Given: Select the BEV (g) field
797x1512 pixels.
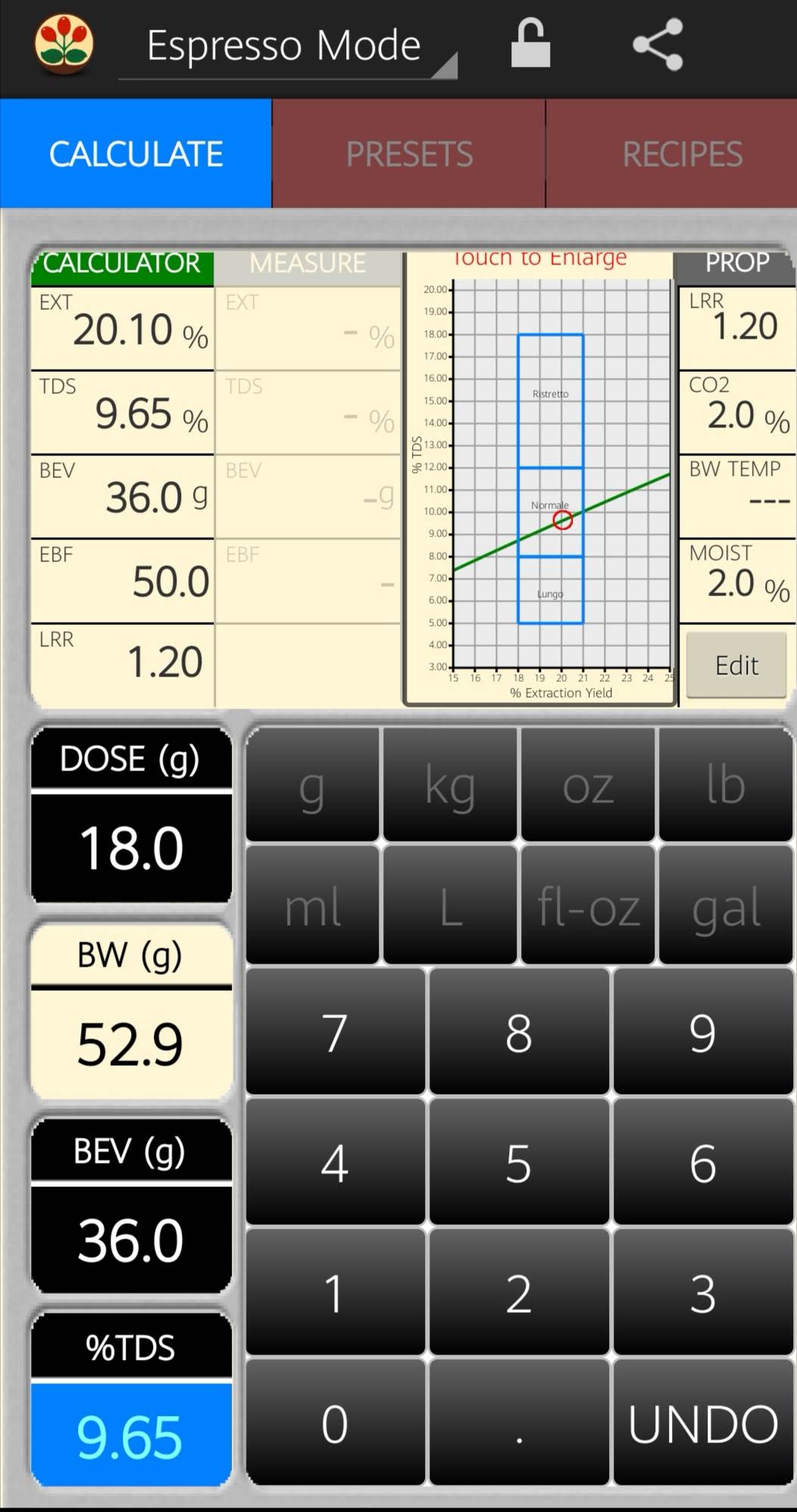Looking at the screenshot, I should pos(131,1239).
